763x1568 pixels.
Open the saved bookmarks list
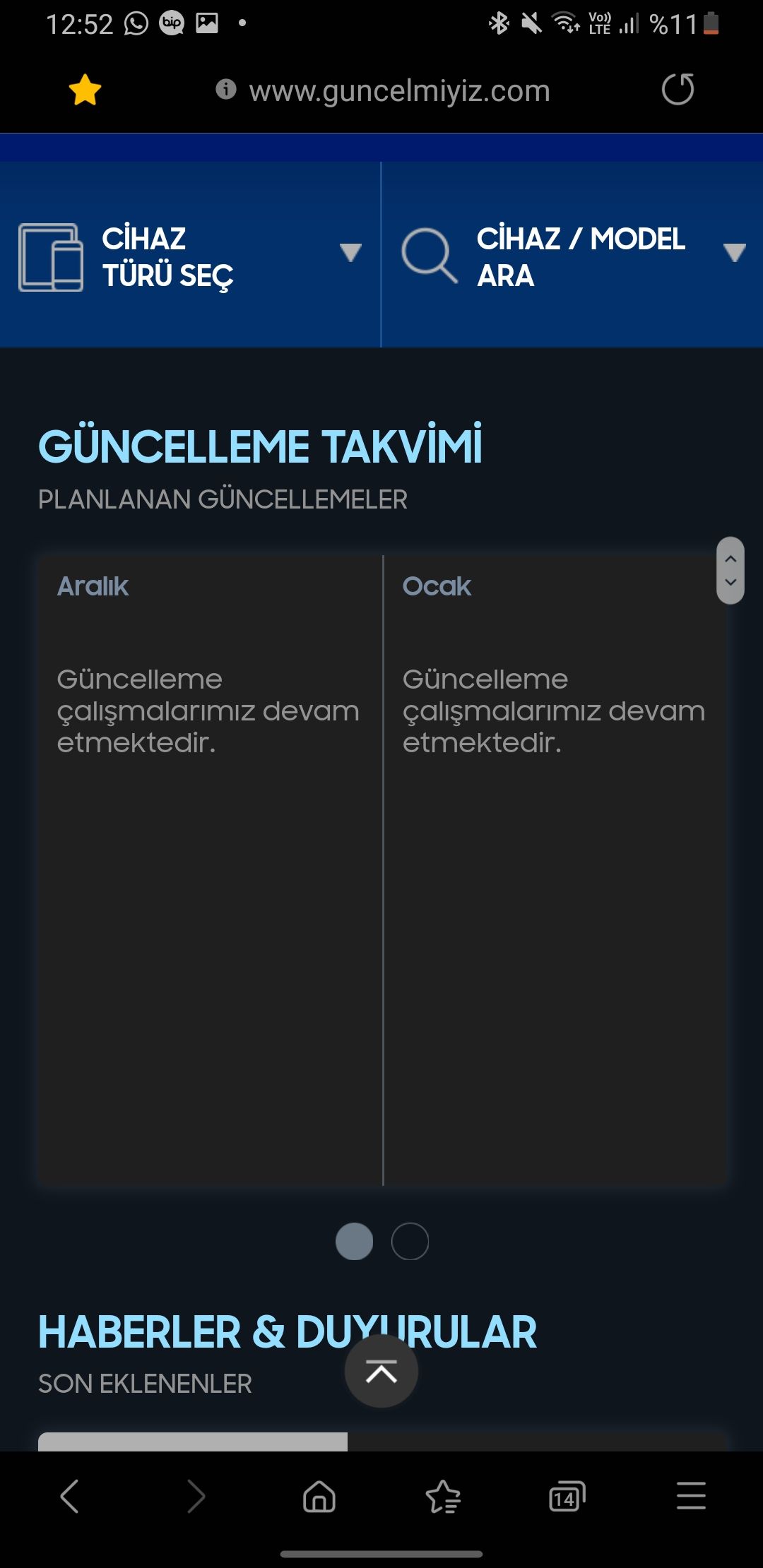tap(443, 1495)
